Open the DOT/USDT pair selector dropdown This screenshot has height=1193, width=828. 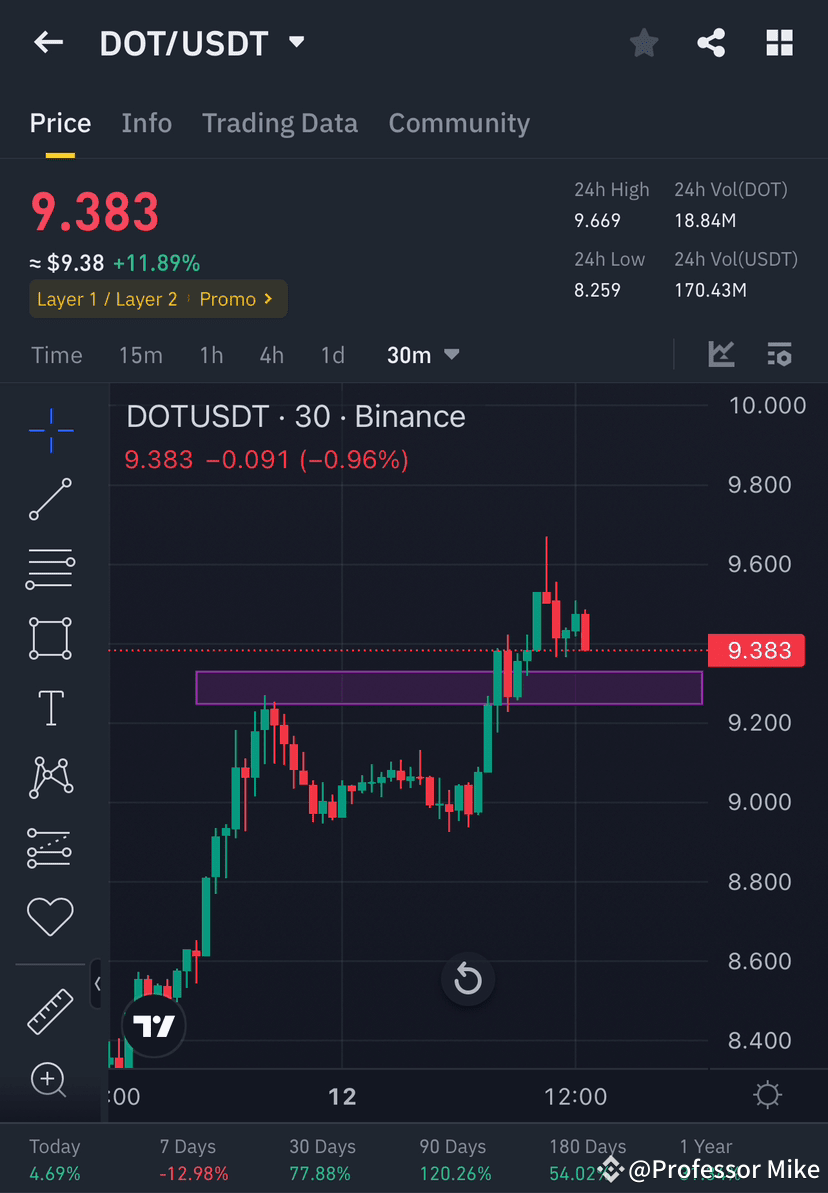pos(295,42)
